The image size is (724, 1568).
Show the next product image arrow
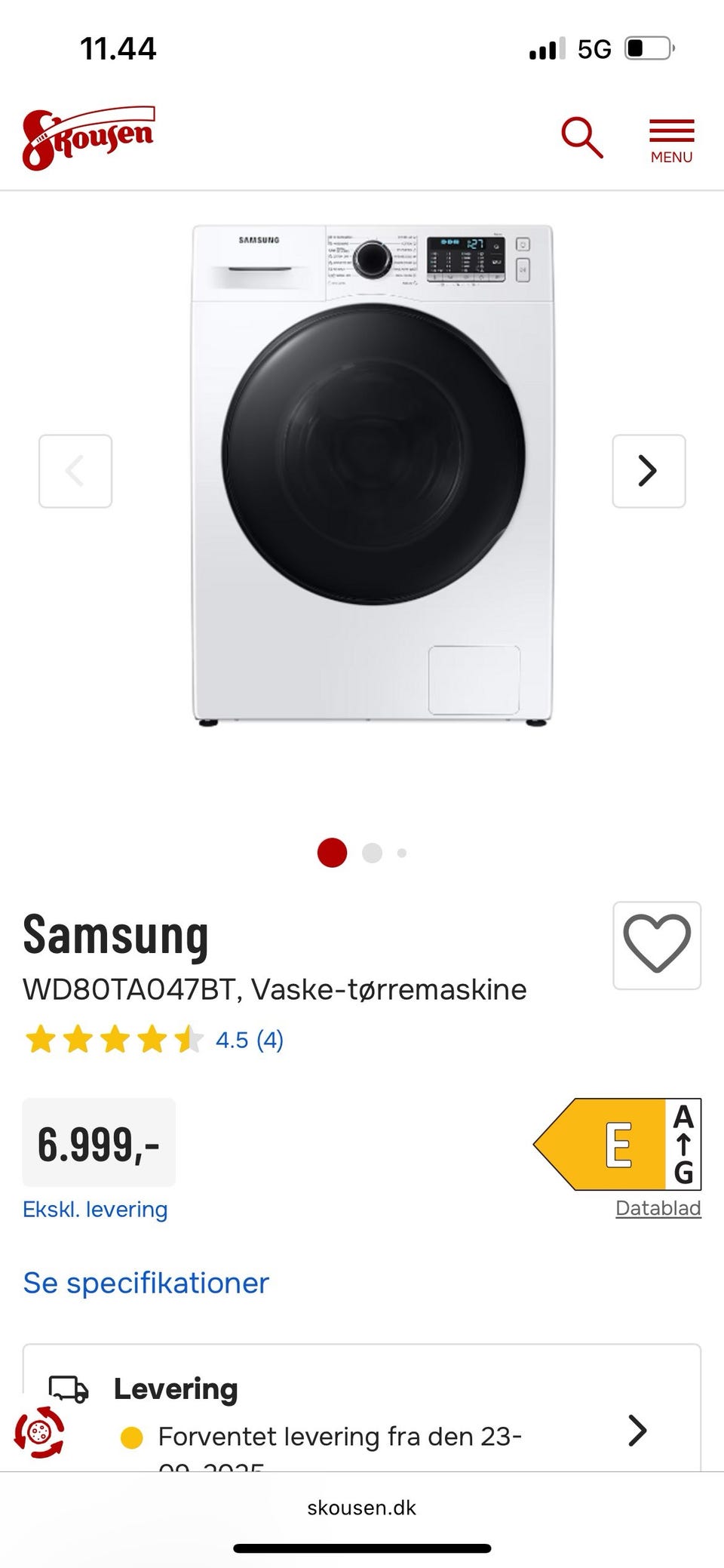coord(648,471)
